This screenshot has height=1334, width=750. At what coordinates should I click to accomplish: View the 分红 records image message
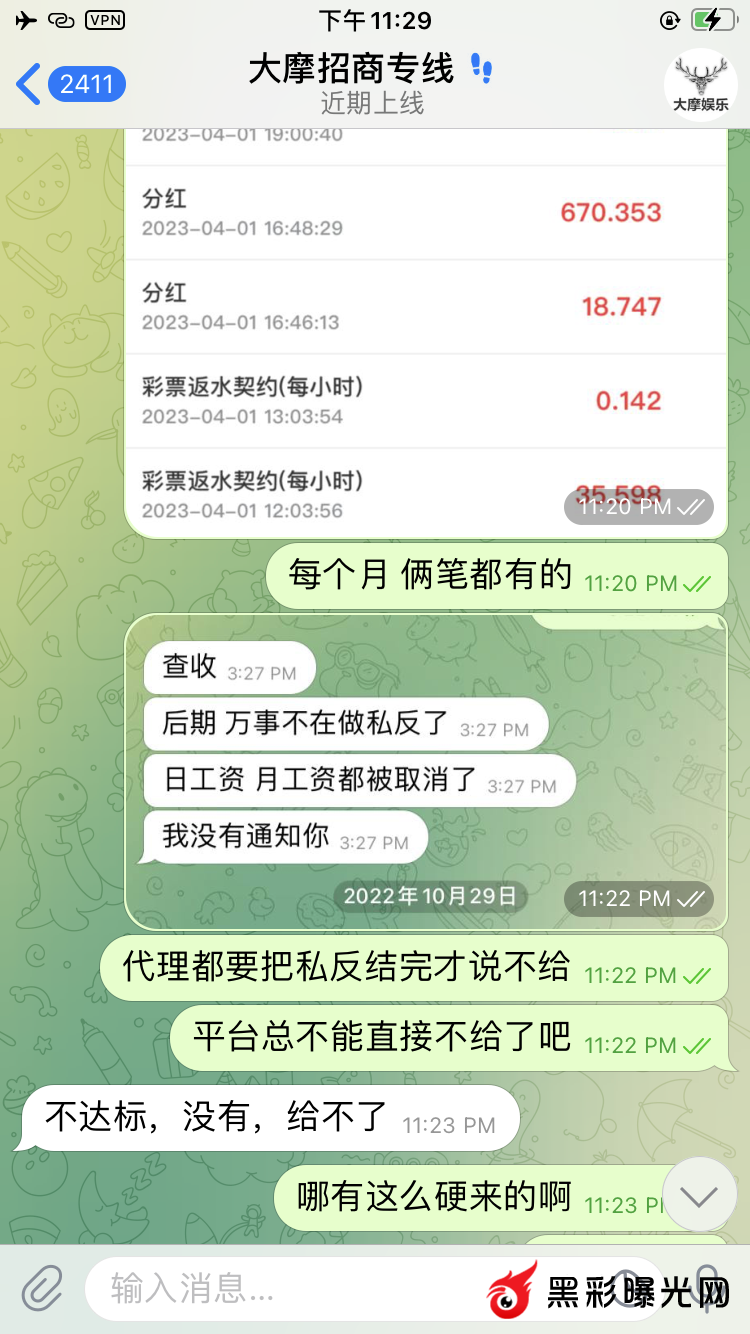[426, 330]
